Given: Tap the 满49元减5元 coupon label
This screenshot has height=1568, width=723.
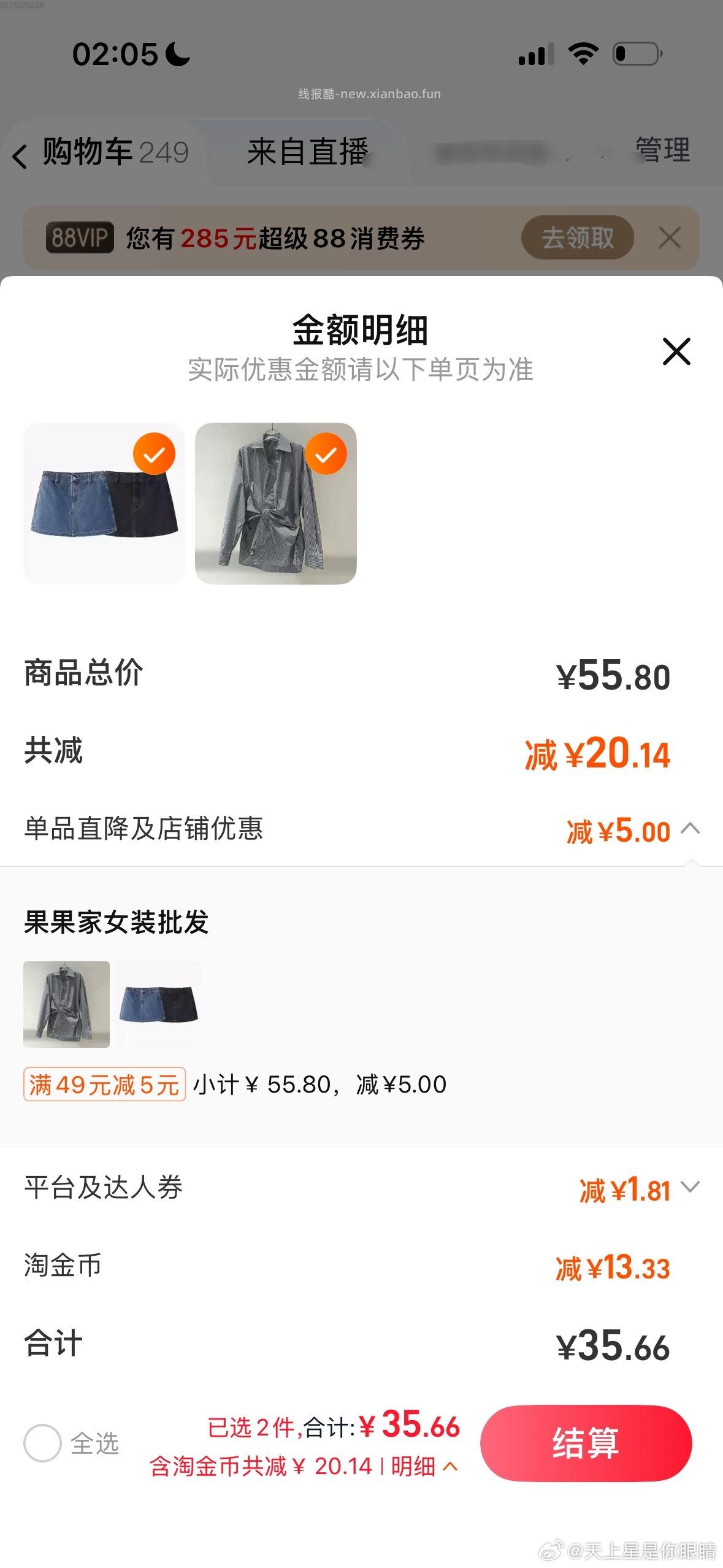Looking at the screenshot, I should (x=103, y=1085).
